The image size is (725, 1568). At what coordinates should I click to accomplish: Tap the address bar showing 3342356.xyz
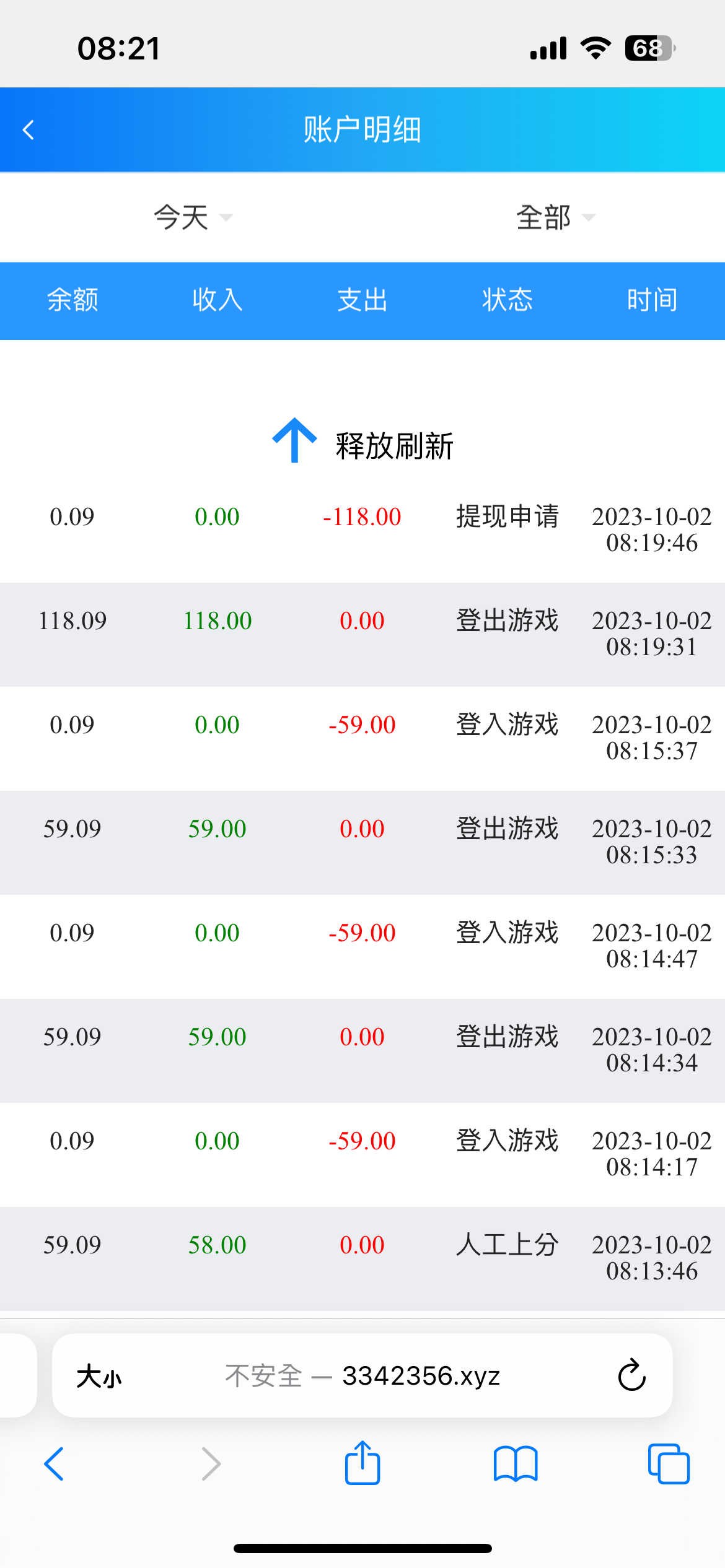tap(362, 1376)
